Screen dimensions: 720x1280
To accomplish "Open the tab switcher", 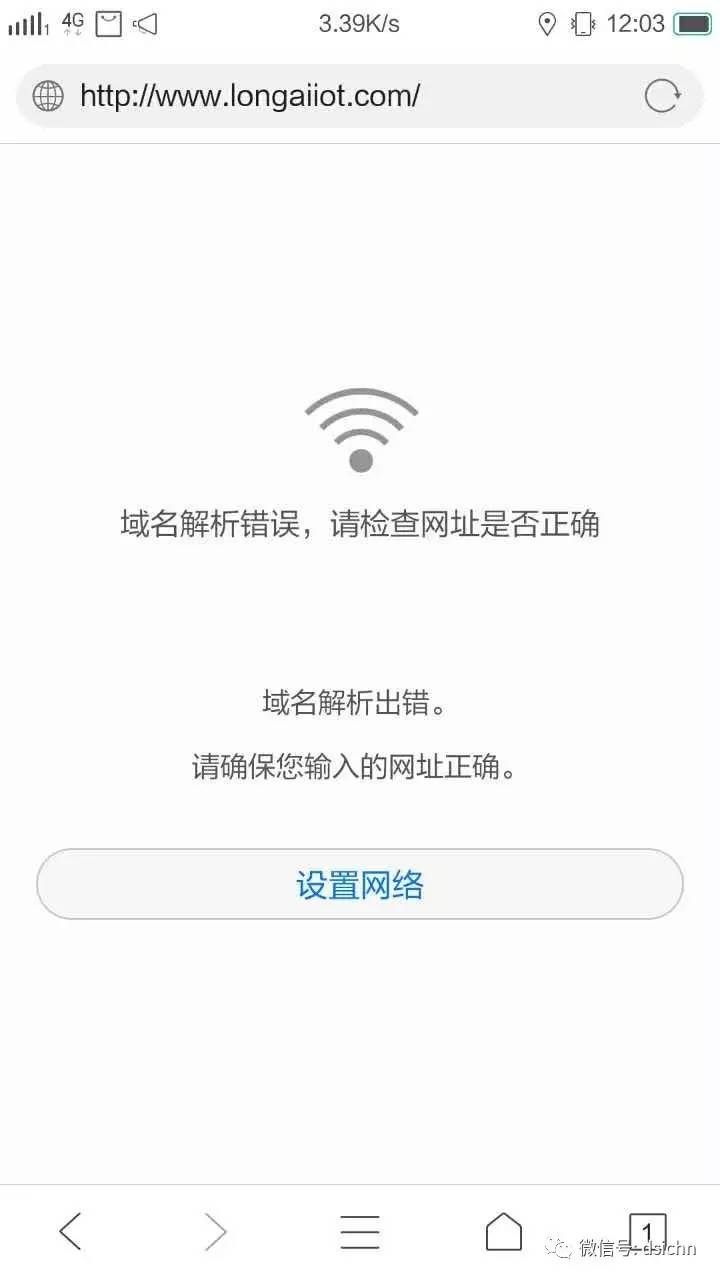I will 647,1230.
